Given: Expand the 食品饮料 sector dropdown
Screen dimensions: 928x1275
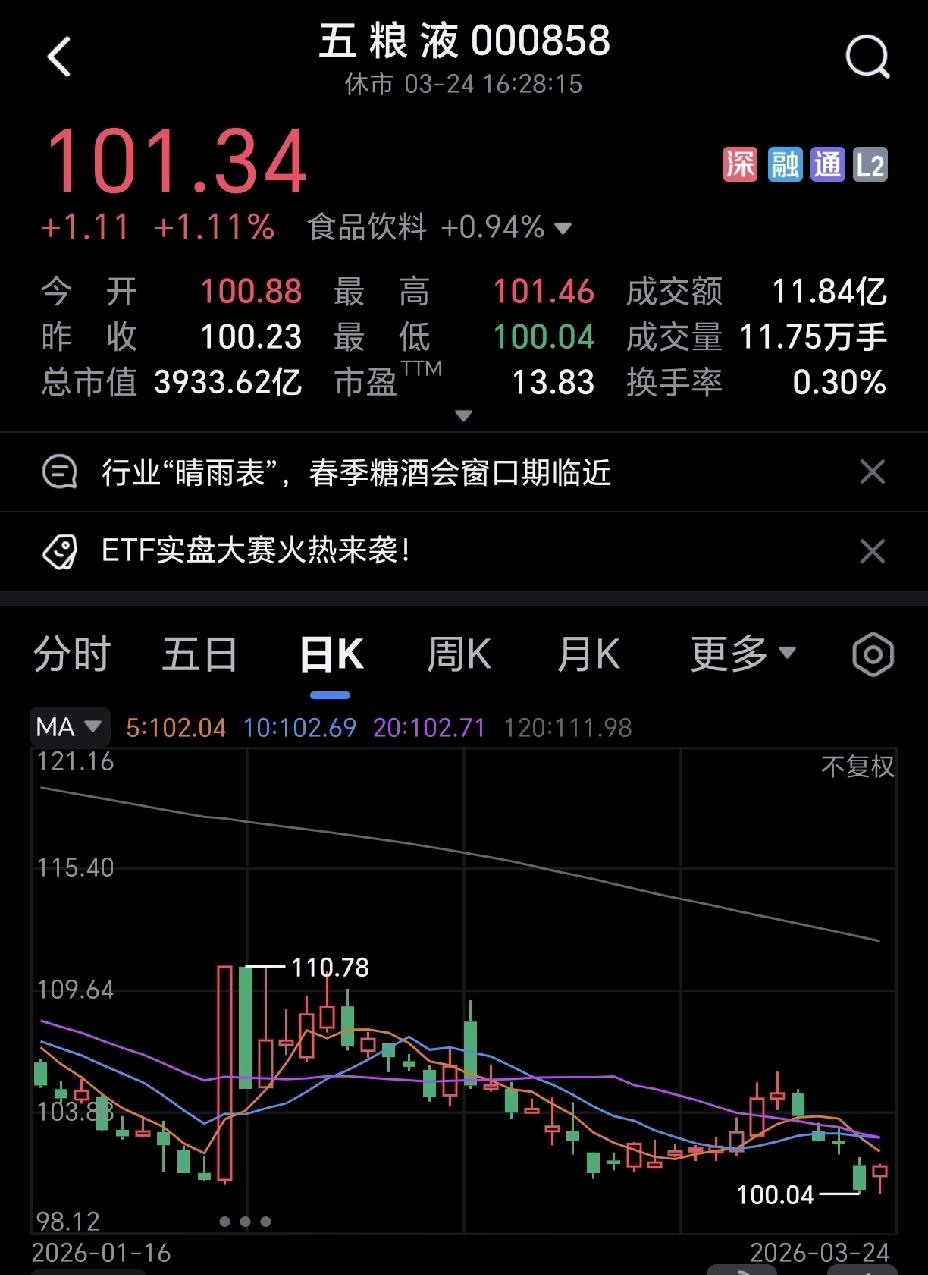Looking at the screenshot, I should [x=563, y=228].
